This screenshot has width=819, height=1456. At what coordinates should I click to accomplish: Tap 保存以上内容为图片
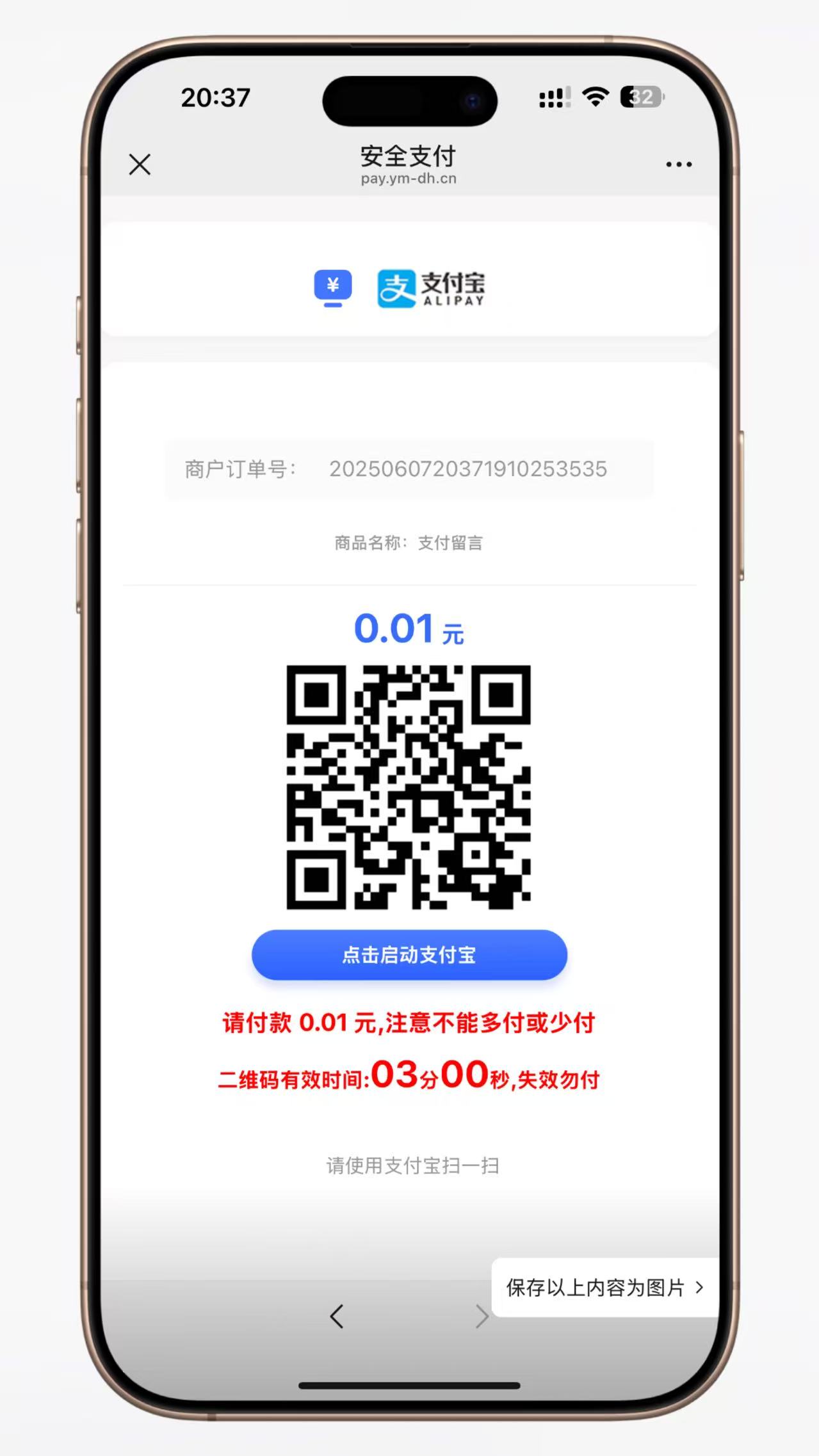tap(604, 1287)
